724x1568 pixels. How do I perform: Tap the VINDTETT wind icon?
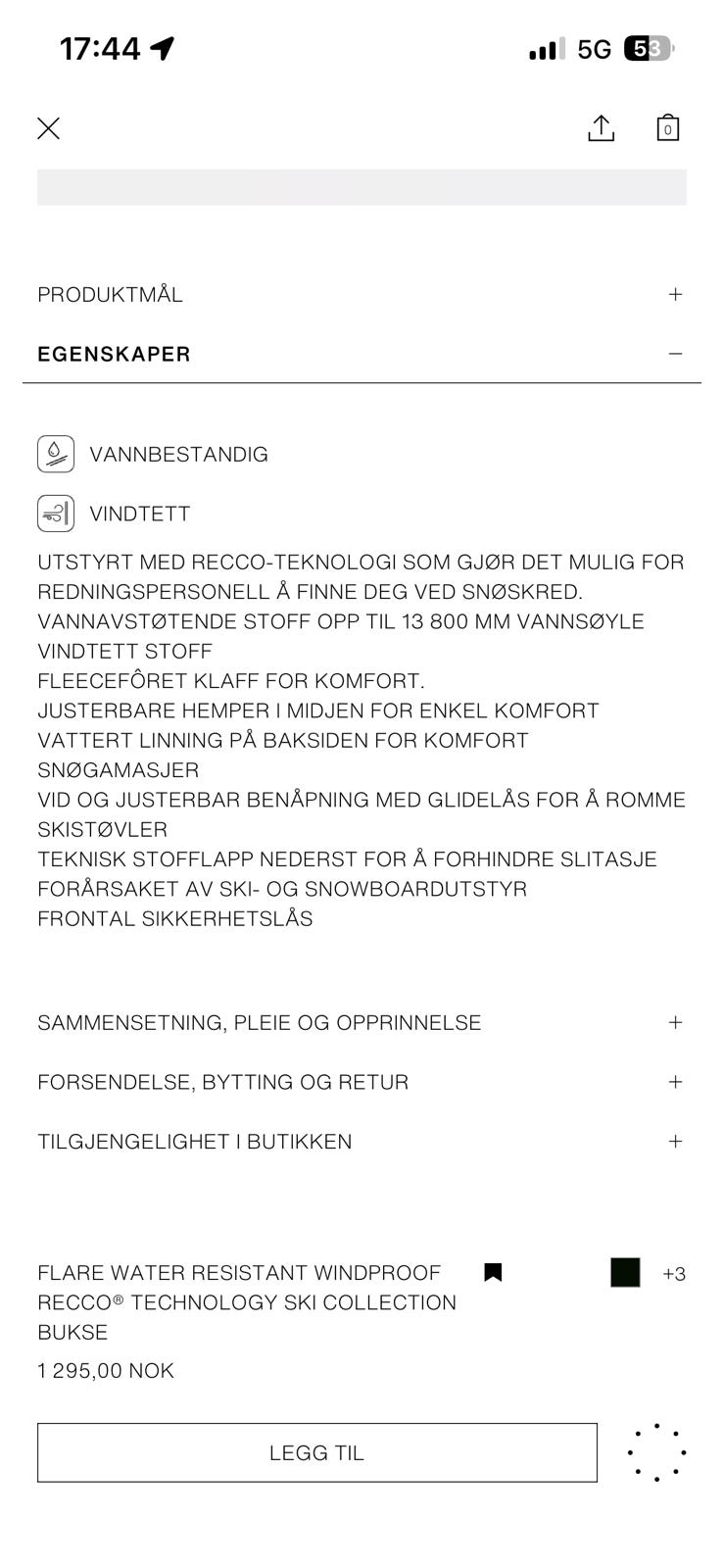tap(56, 513)
